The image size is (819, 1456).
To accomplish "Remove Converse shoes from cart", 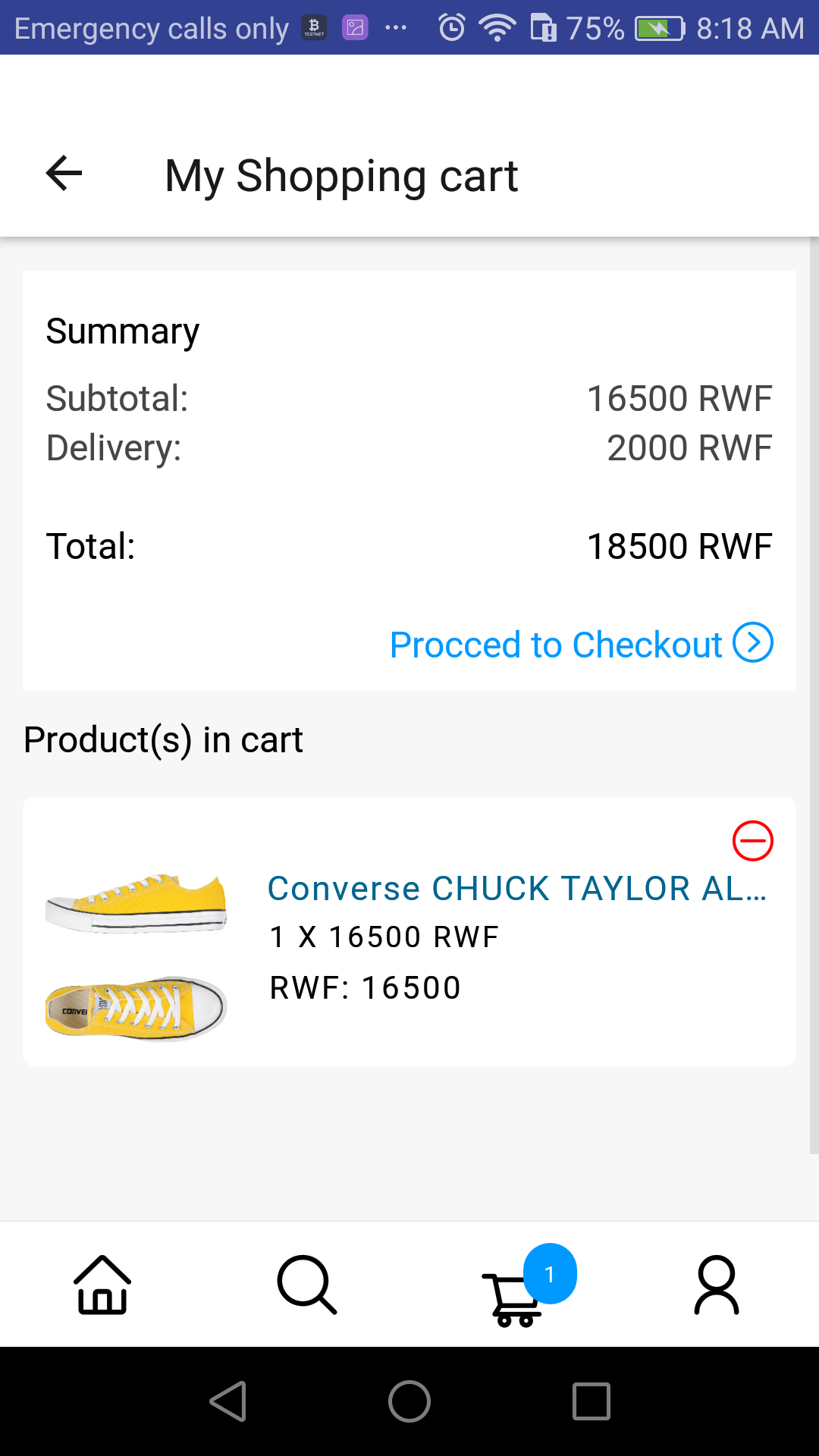I will point(752,841).
